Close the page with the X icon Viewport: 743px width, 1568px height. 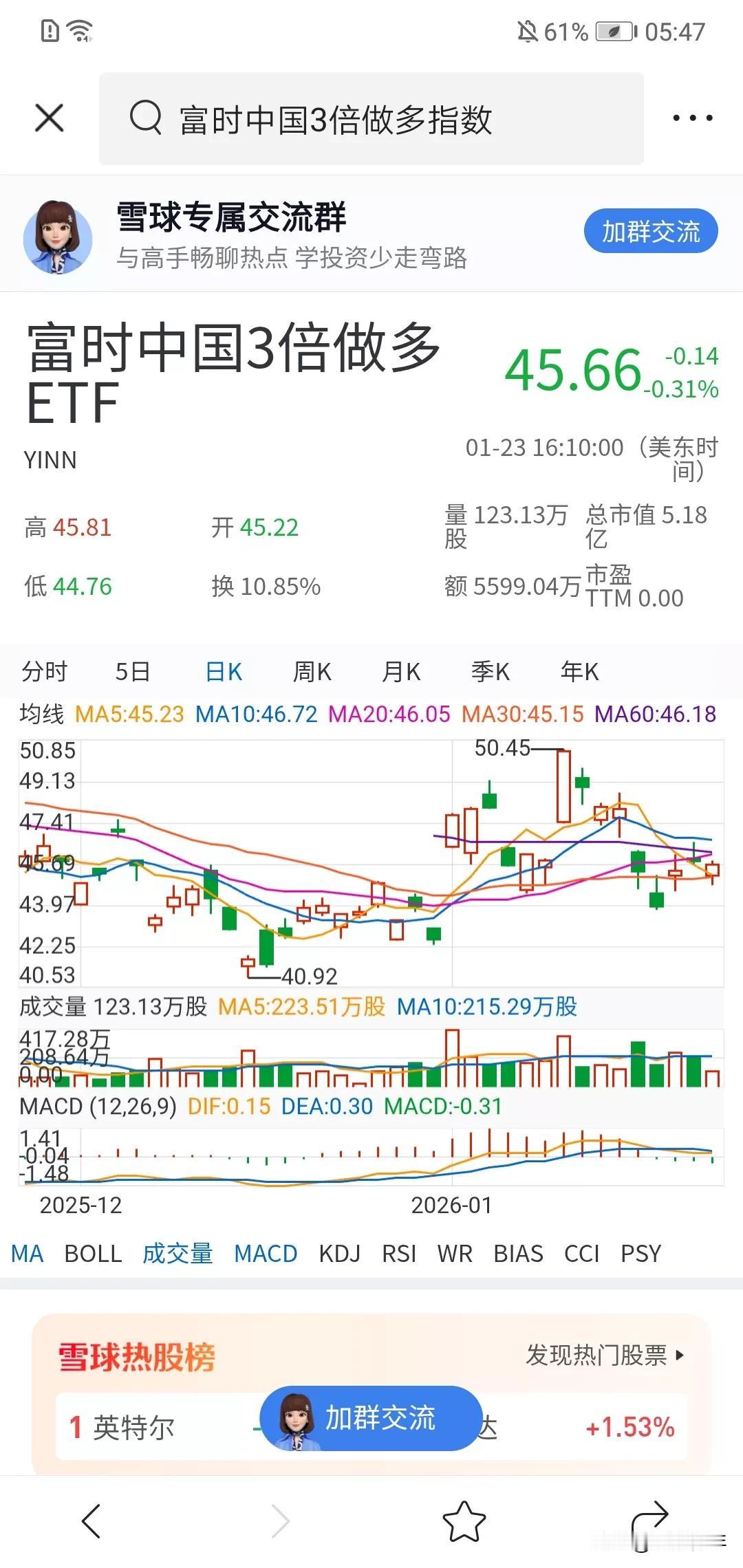[x=50, y=118]
